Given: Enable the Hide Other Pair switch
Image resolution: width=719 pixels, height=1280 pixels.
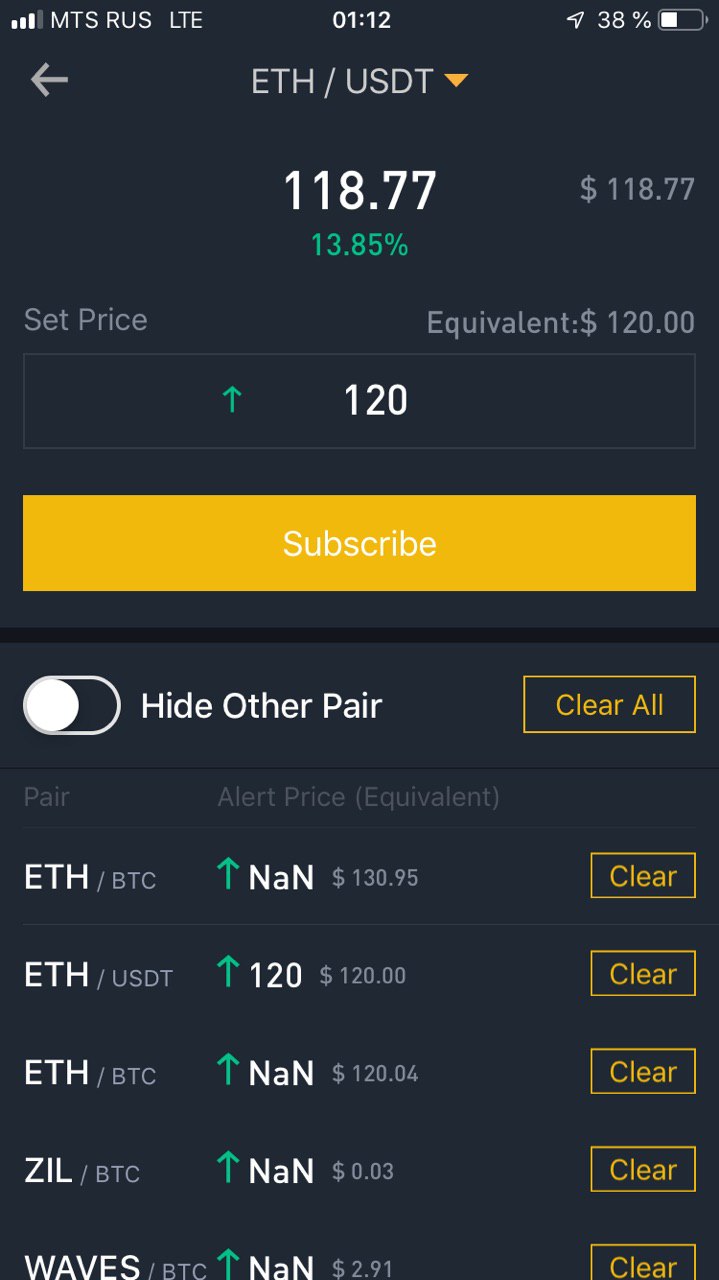Looking at the screenshot, I should [72, 705].
